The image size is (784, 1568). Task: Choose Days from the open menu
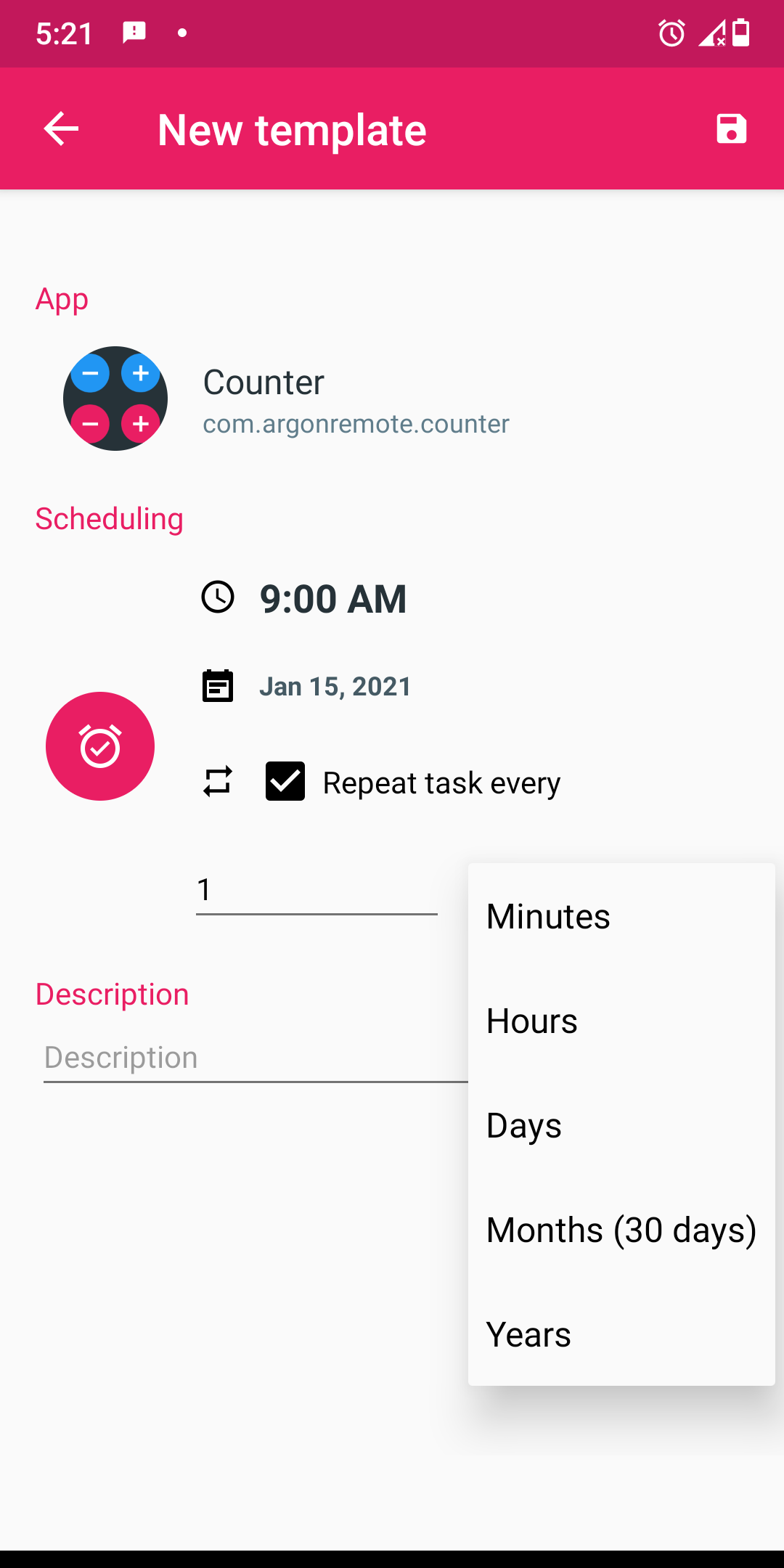(523, 1125)
